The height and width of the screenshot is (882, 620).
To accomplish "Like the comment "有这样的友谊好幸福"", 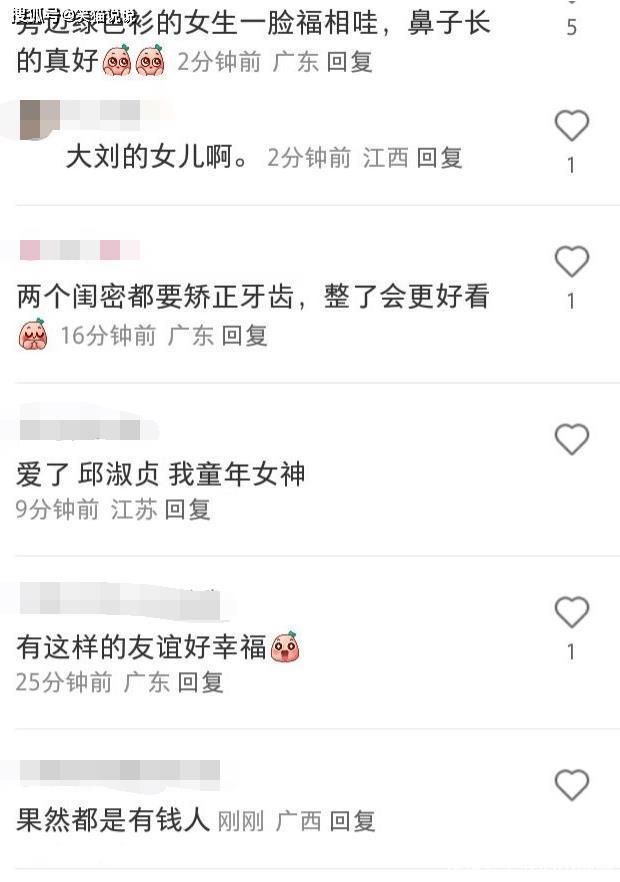I will pyautogui.click(x=571, y=612).
